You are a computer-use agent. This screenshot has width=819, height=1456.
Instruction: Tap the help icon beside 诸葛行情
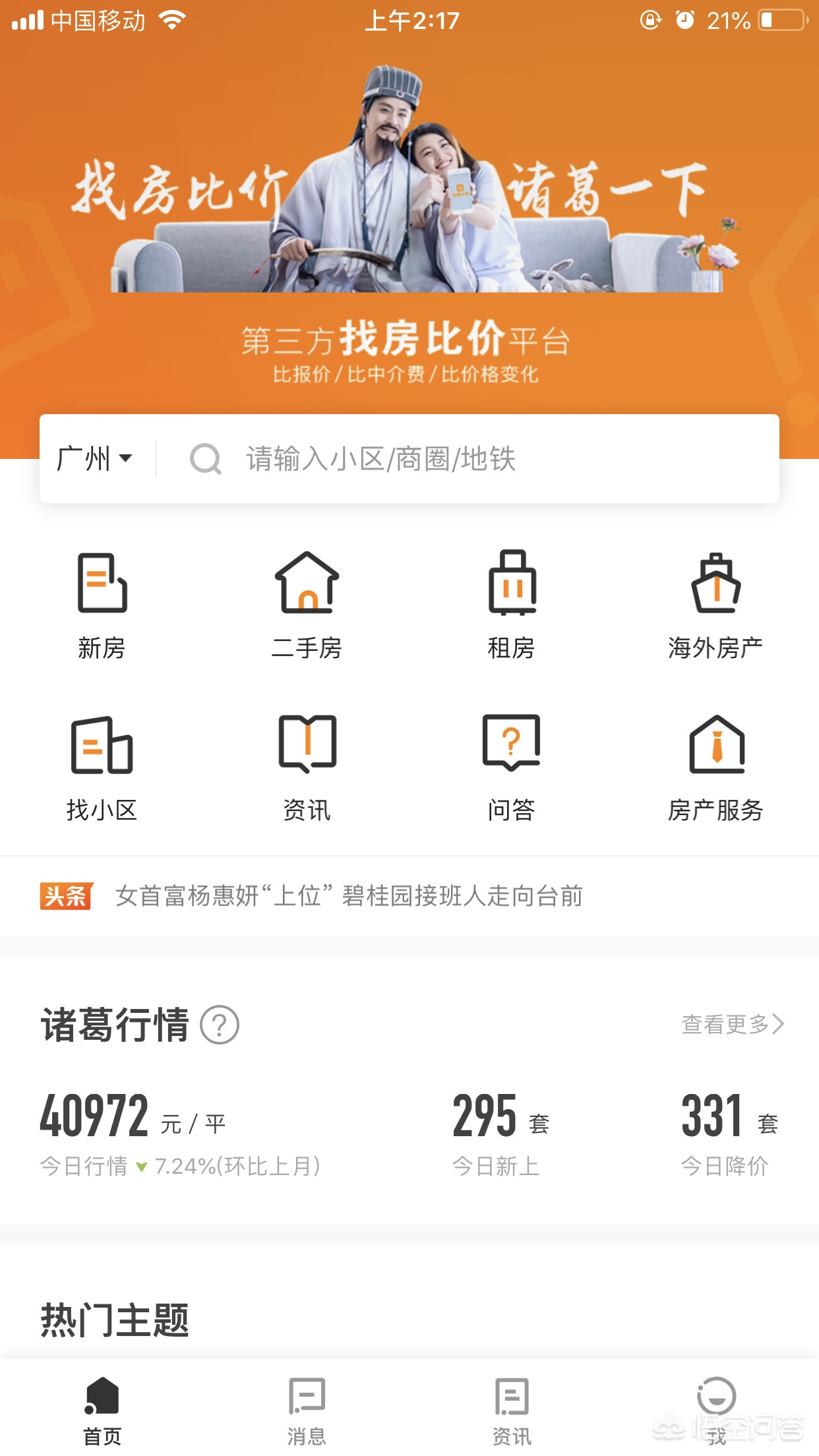point(220,1025)
